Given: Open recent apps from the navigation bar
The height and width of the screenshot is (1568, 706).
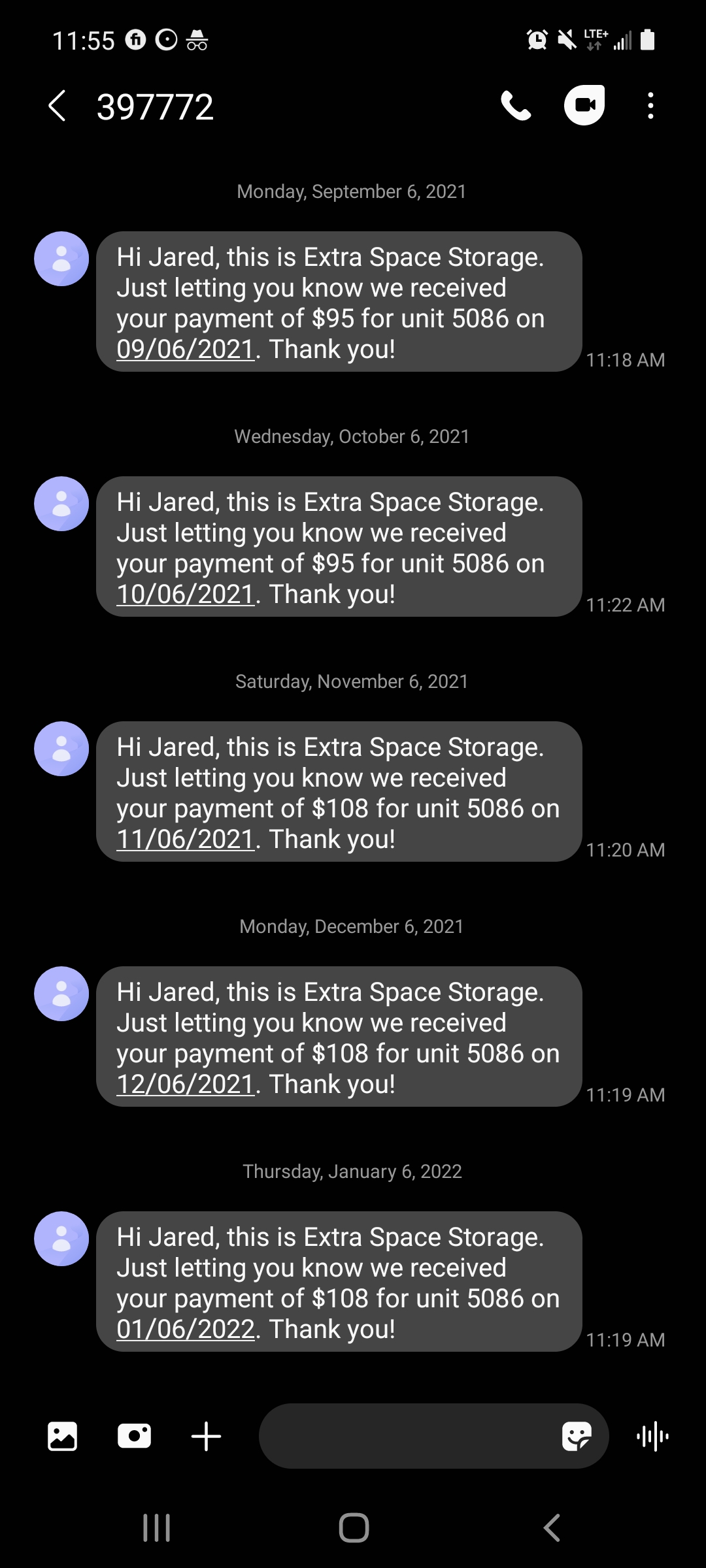Looking at the screenshot, I should [x=157, y=1527].
